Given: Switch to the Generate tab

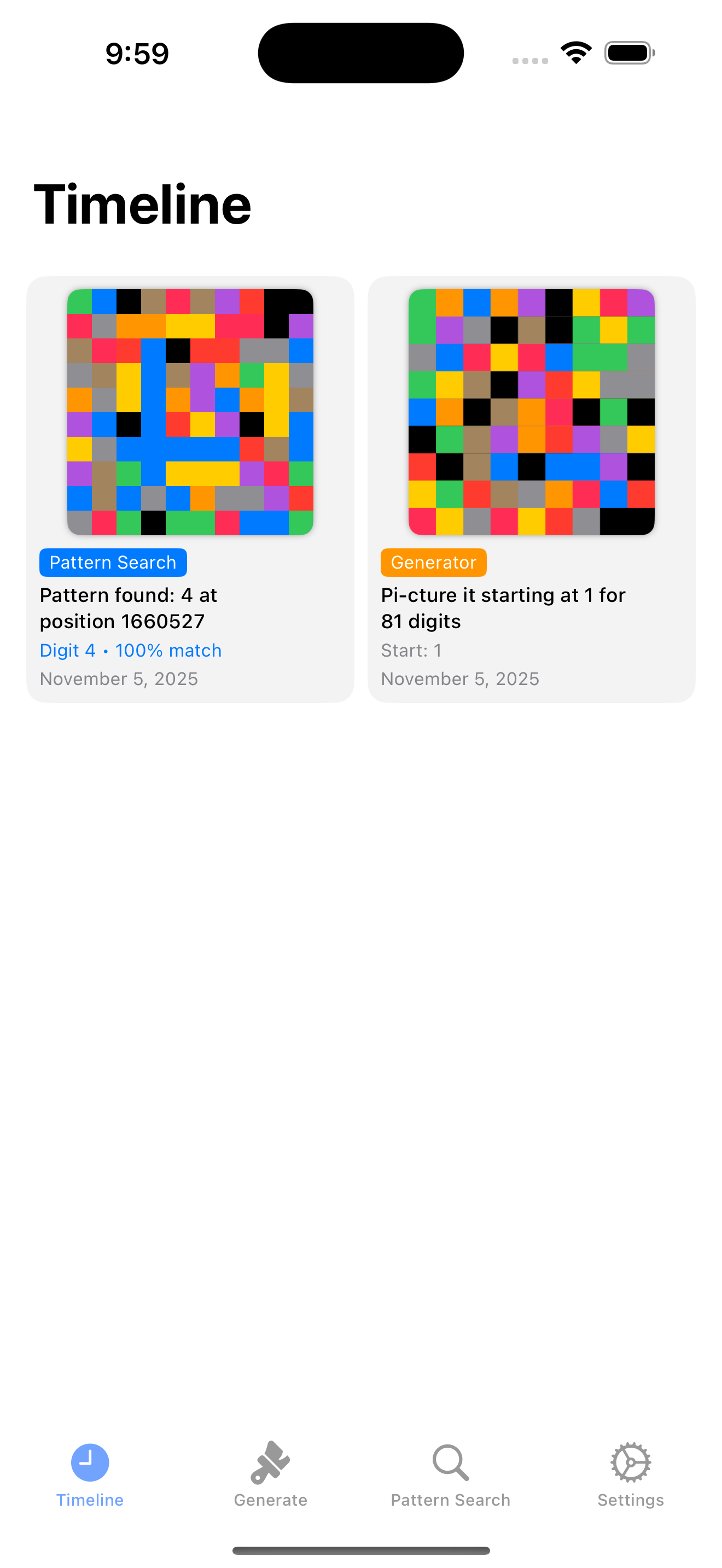Looking at the screenshot, I should pyautogui.click(x=270, y=1473).
